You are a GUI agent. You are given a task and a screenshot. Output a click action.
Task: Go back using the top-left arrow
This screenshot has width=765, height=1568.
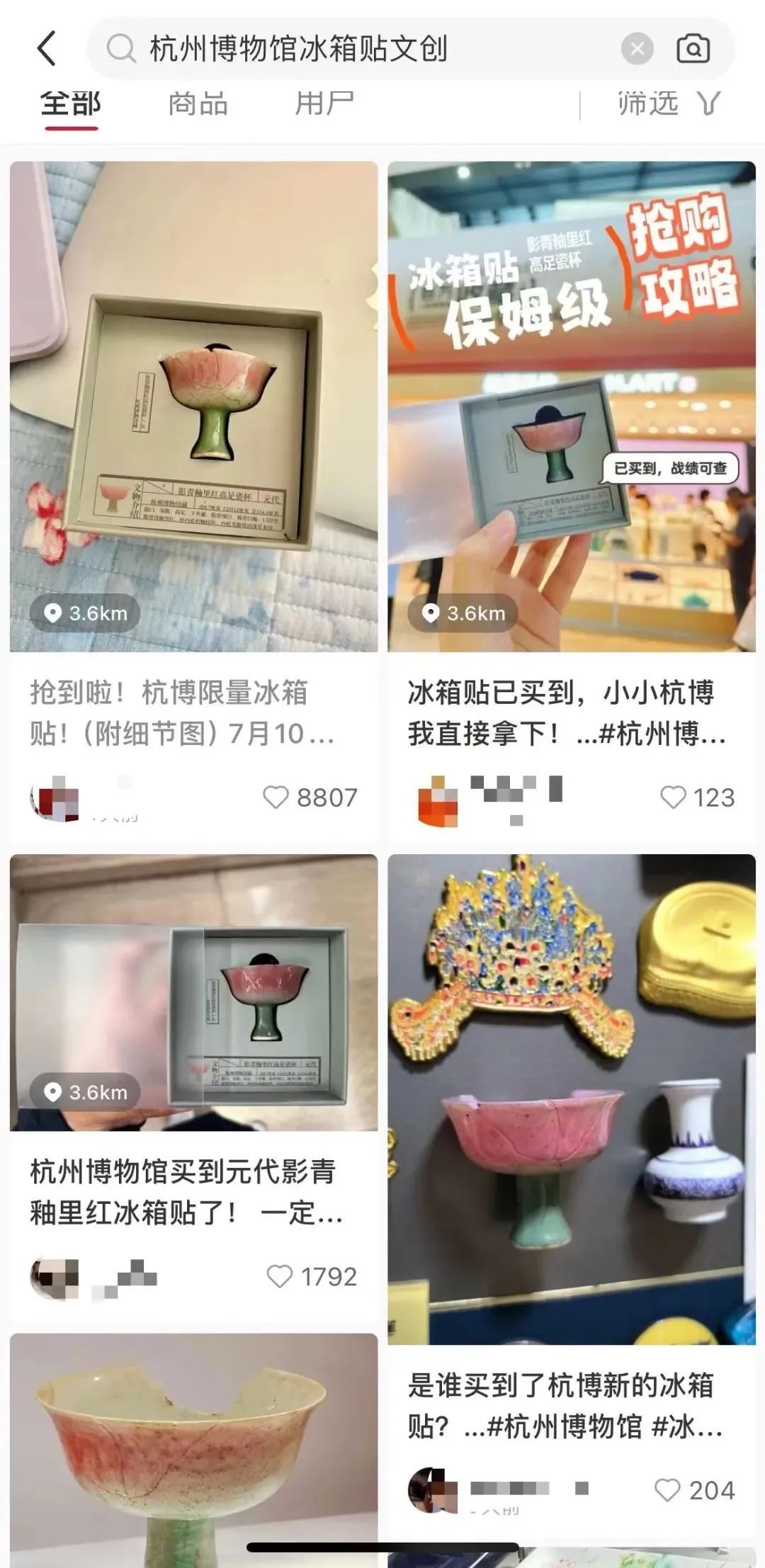(x=47, y=49)
